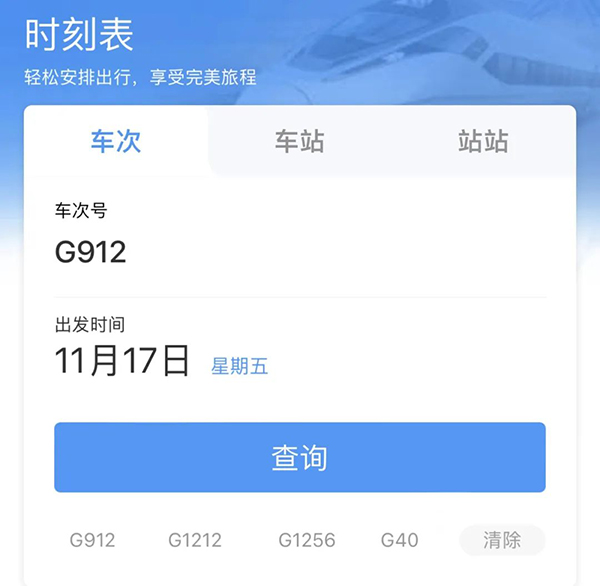Viewport: 600px width, 586px height.
Task: Switch to the 站站 tab
Action: 483,141
